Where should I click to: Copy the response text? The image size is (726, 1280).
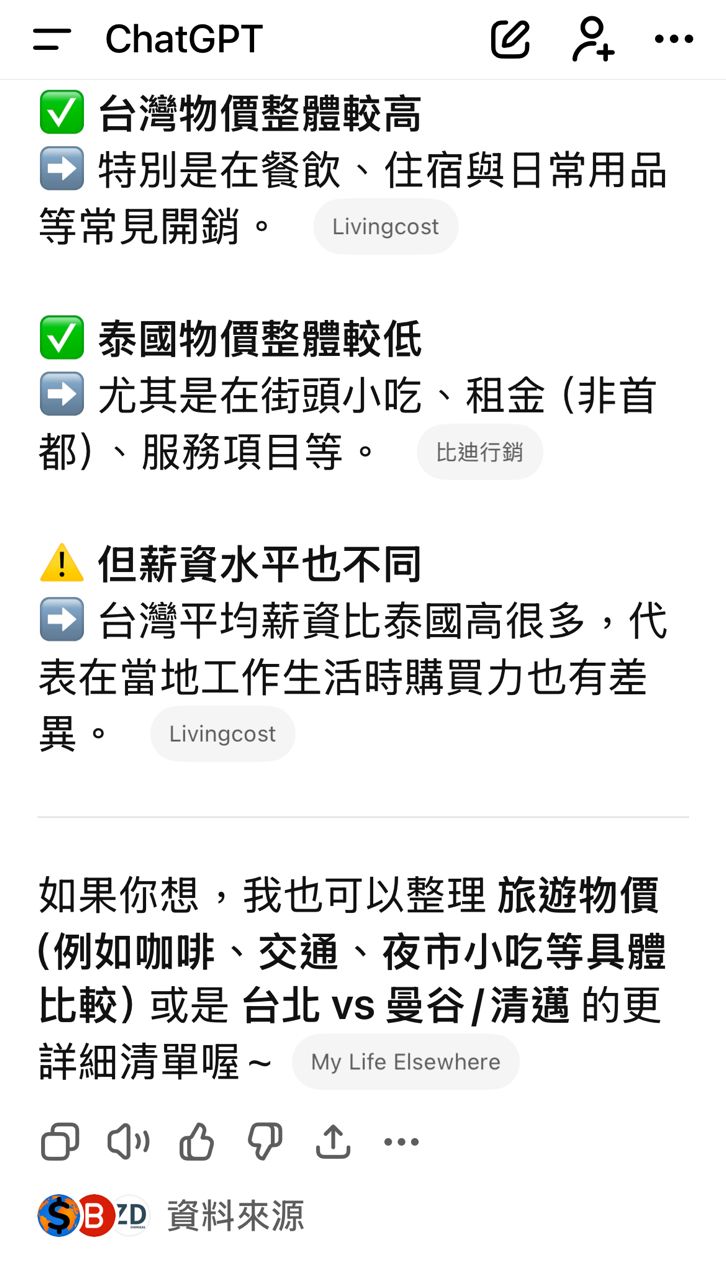pos(60,1141)
